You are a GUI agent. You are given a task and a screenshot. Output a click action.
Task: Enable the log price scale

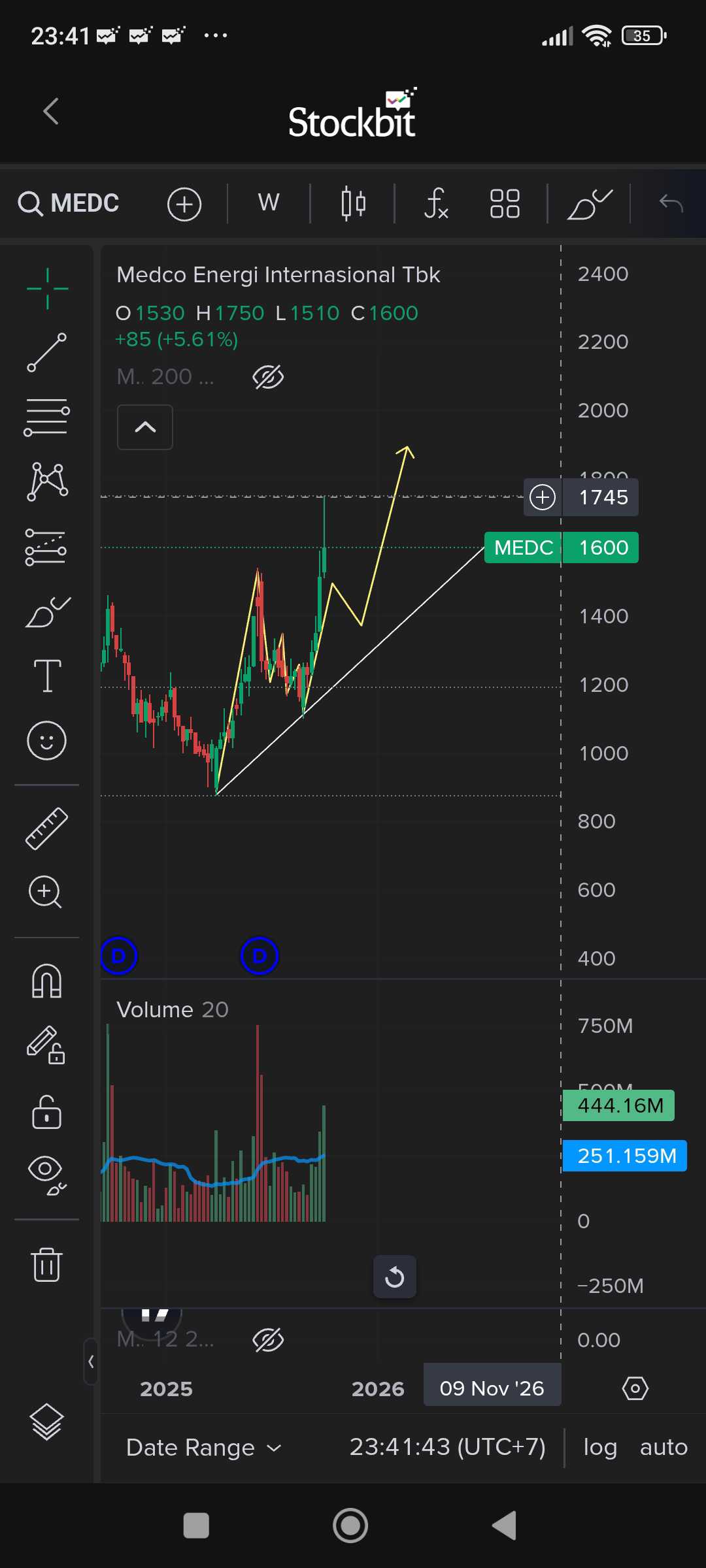(x=600, y=1448)
